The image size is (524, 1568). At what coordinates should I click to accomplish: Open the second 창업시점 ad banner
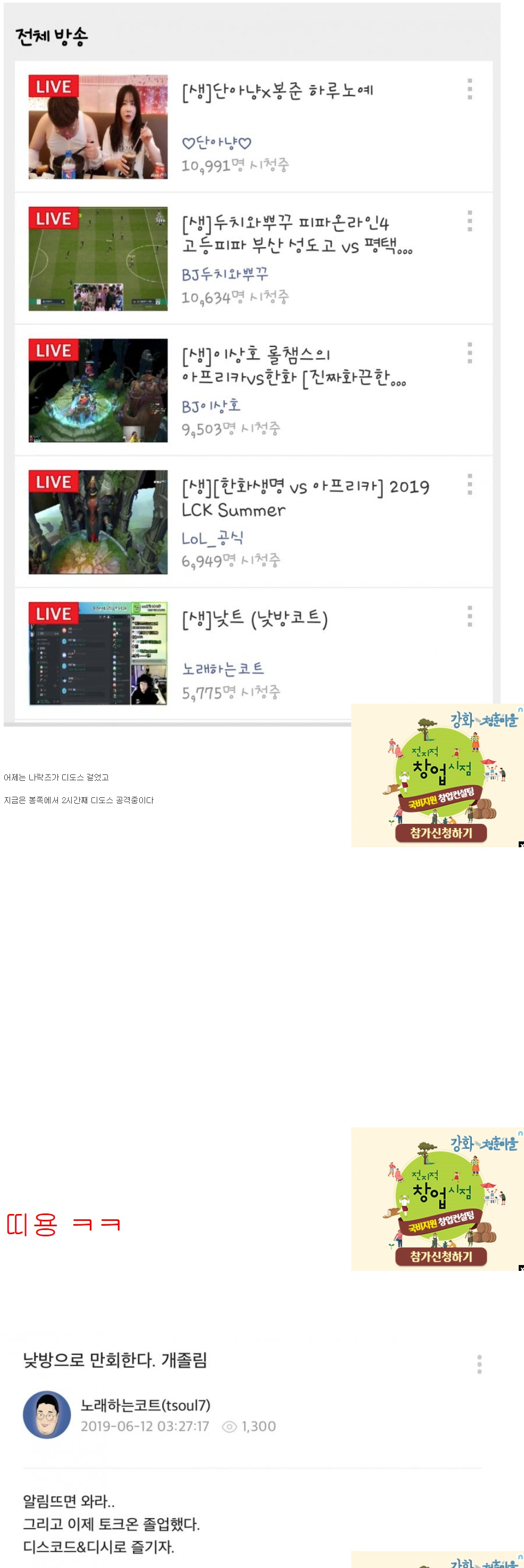(x=437, y=1199)
